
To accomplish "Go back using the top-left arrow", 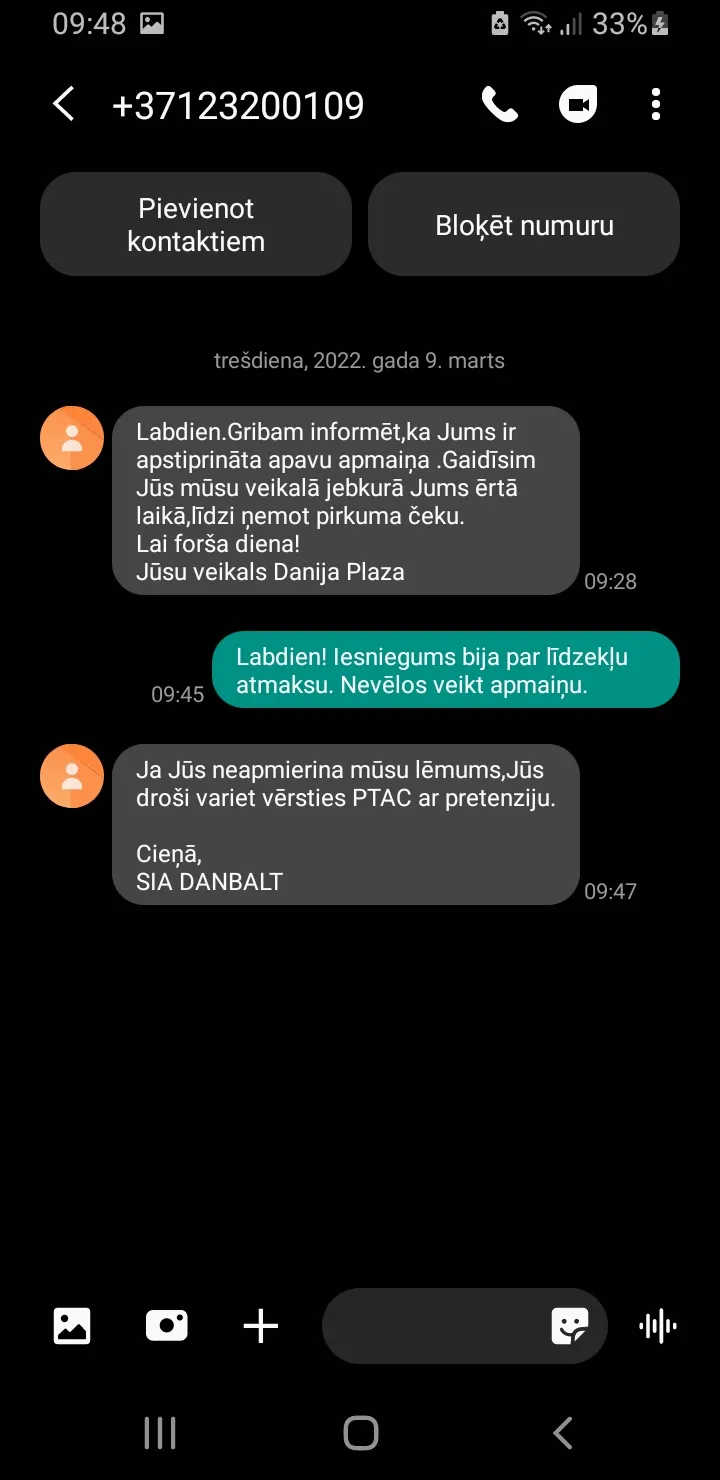I will coord(64,104).
